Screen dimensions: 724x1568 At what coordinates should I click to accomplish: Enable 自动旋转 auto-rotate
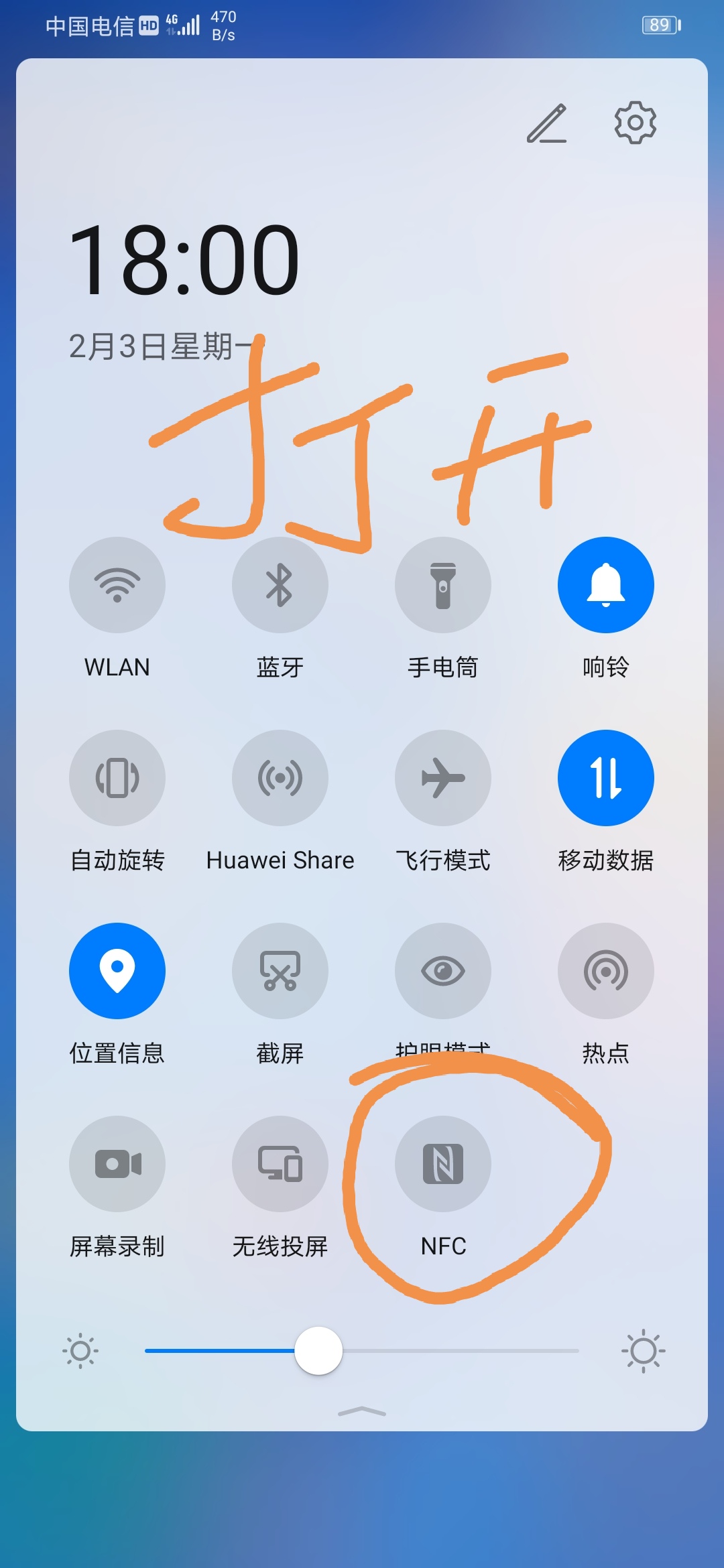[x=117, y=777]
